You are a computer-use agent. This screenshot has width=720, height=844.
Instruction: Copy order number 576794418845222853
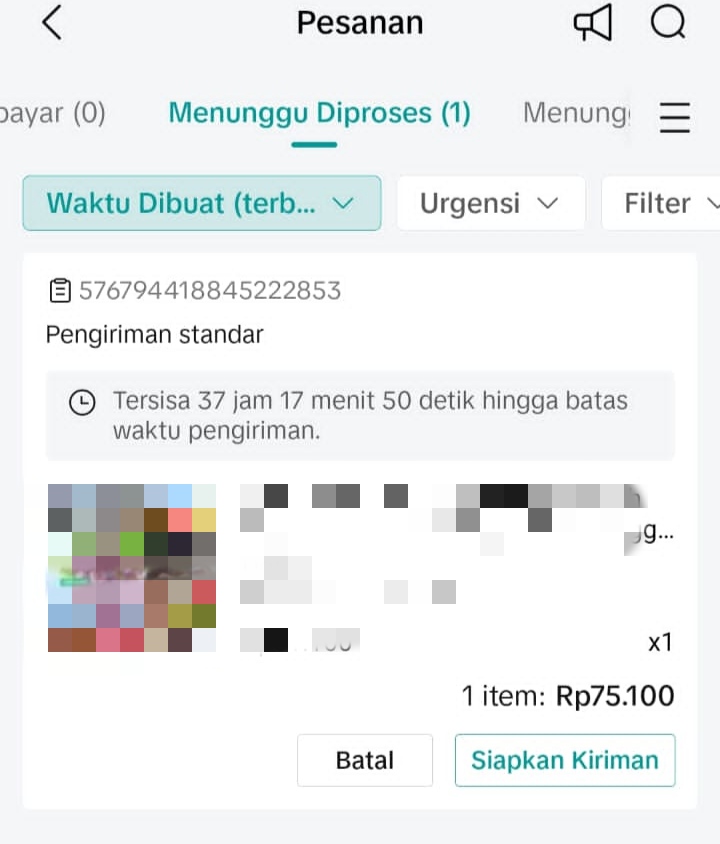(x=61, y=291)
